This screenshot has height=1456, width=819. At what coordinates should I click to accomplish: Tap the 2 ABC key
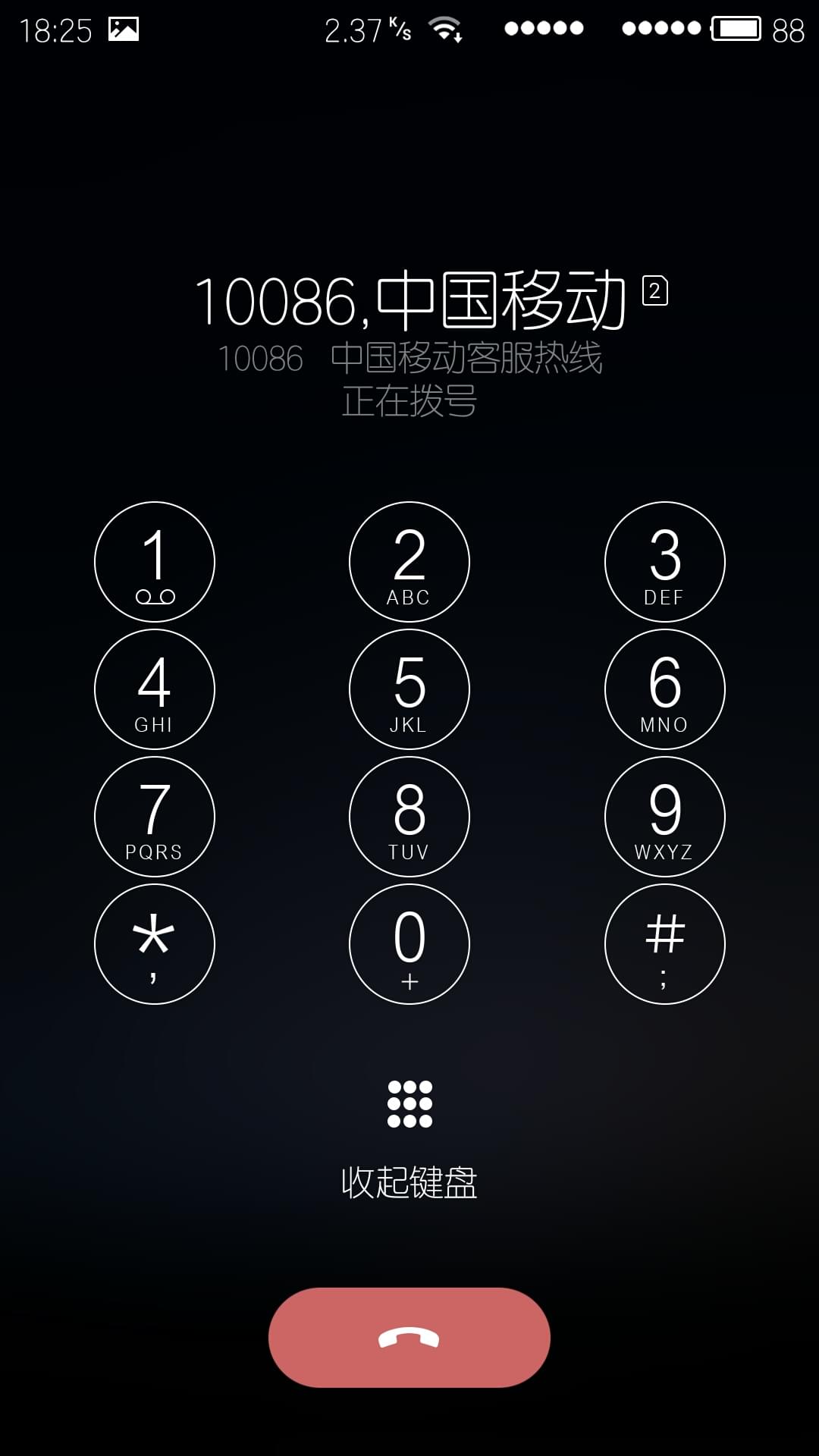coord(409,562)
